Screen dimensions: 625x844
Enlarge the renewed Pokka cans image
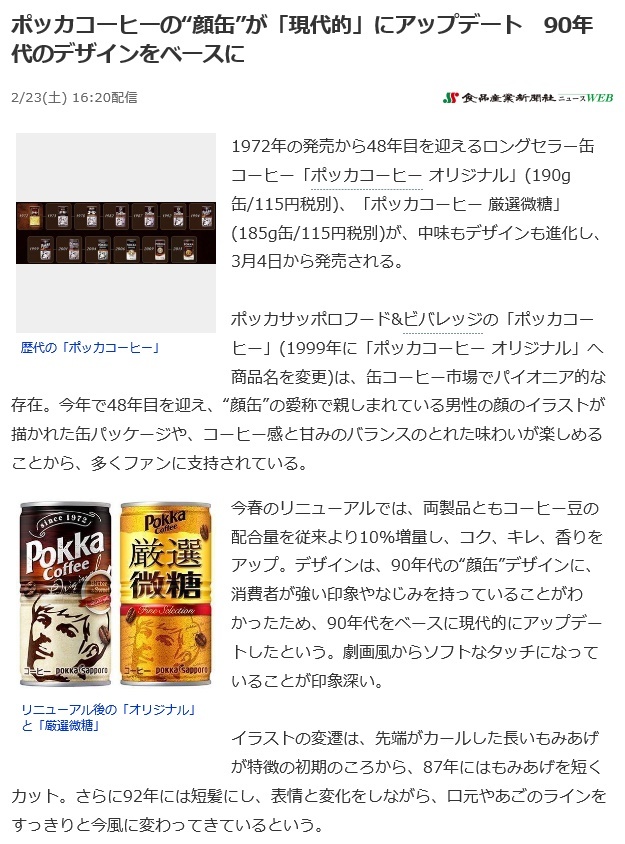point(116,592)
